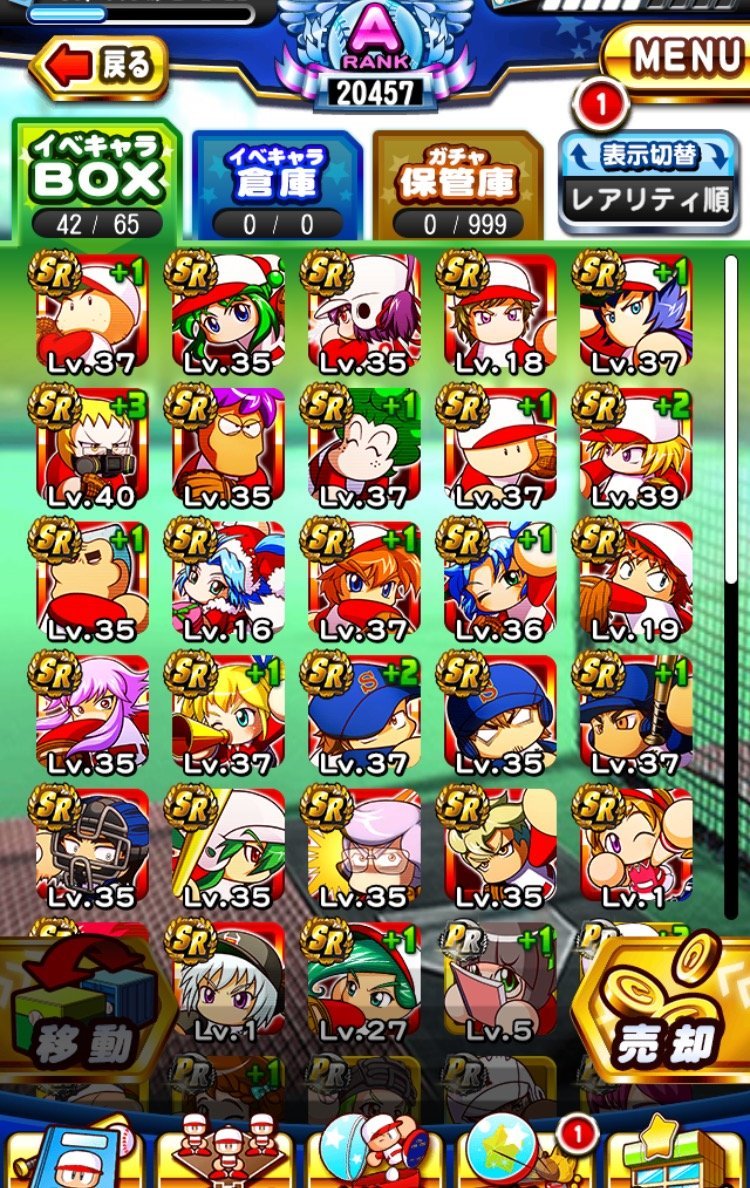This screenshot has width=750, height=1188.
Task: Tap the 戻る back button
Action: click(x=100, y=67)
